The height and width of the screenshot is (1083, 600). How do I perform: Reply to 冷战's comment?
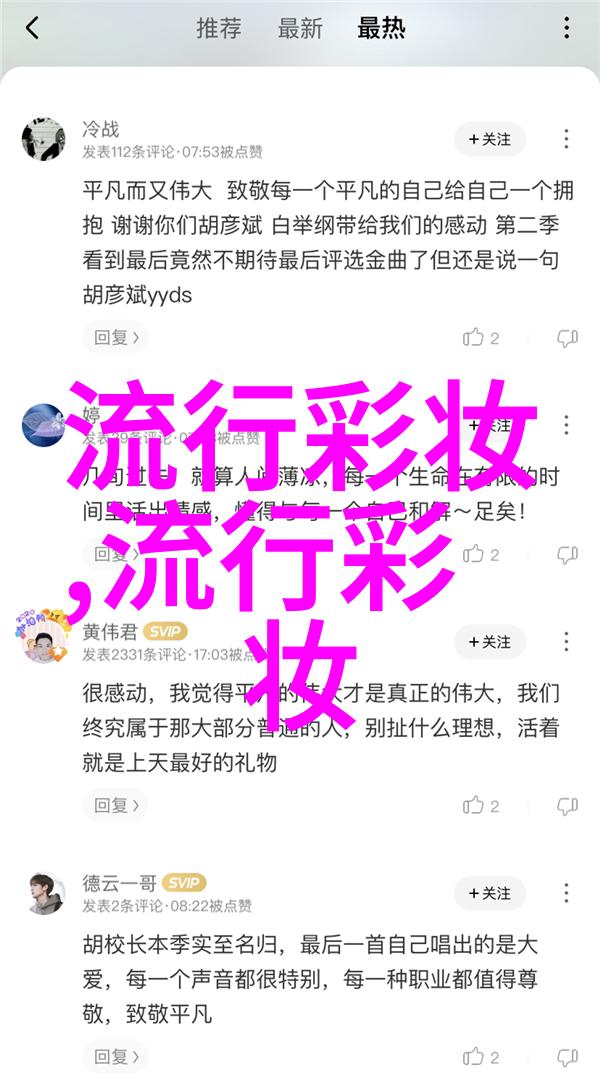pyautogui.click(x=115, y=338)
